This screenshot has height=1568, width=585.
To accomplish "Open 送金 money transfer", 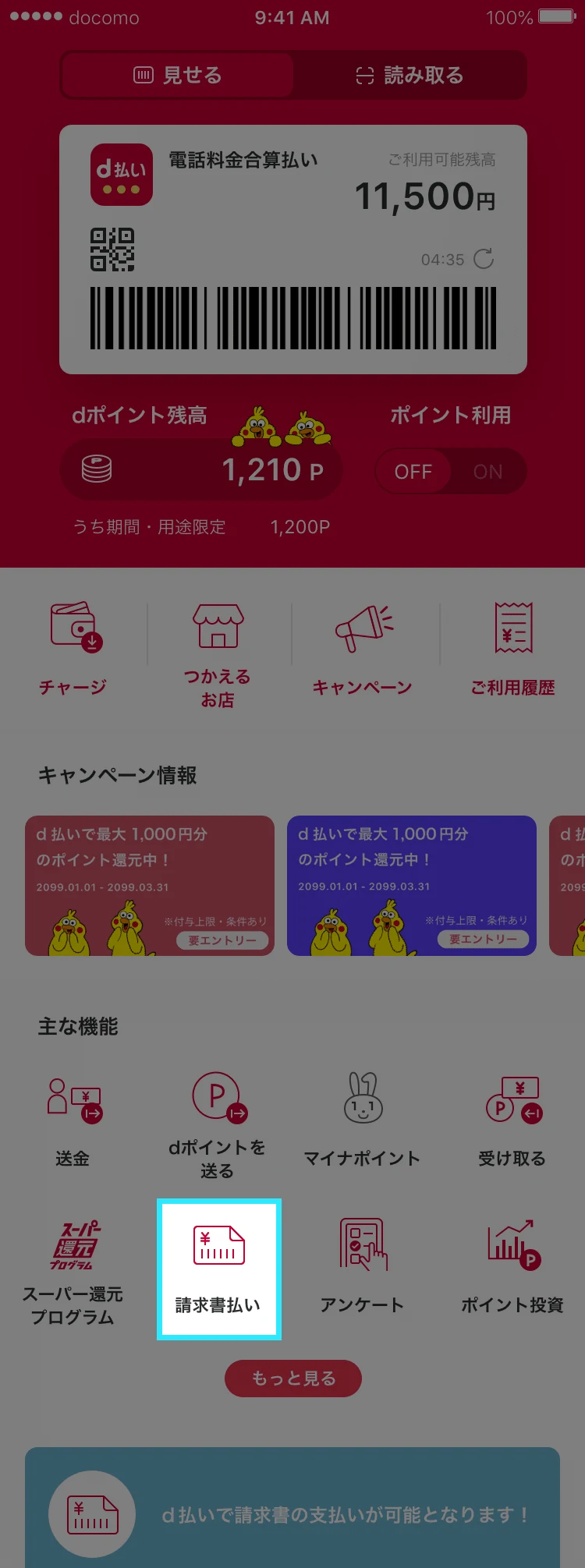I will [73, 1118].
